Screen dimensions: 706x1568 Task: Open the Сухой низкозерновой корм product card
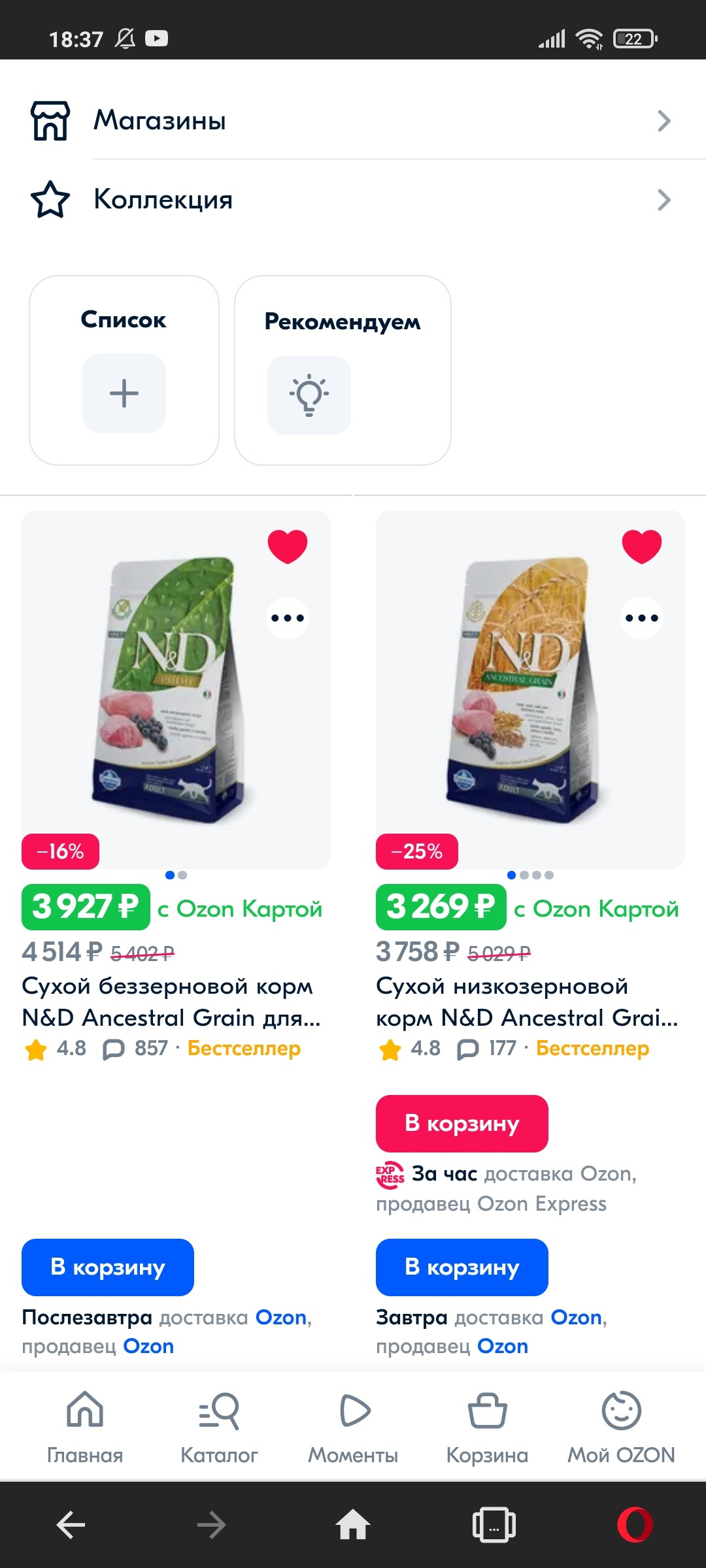(x=527, y=1001)
